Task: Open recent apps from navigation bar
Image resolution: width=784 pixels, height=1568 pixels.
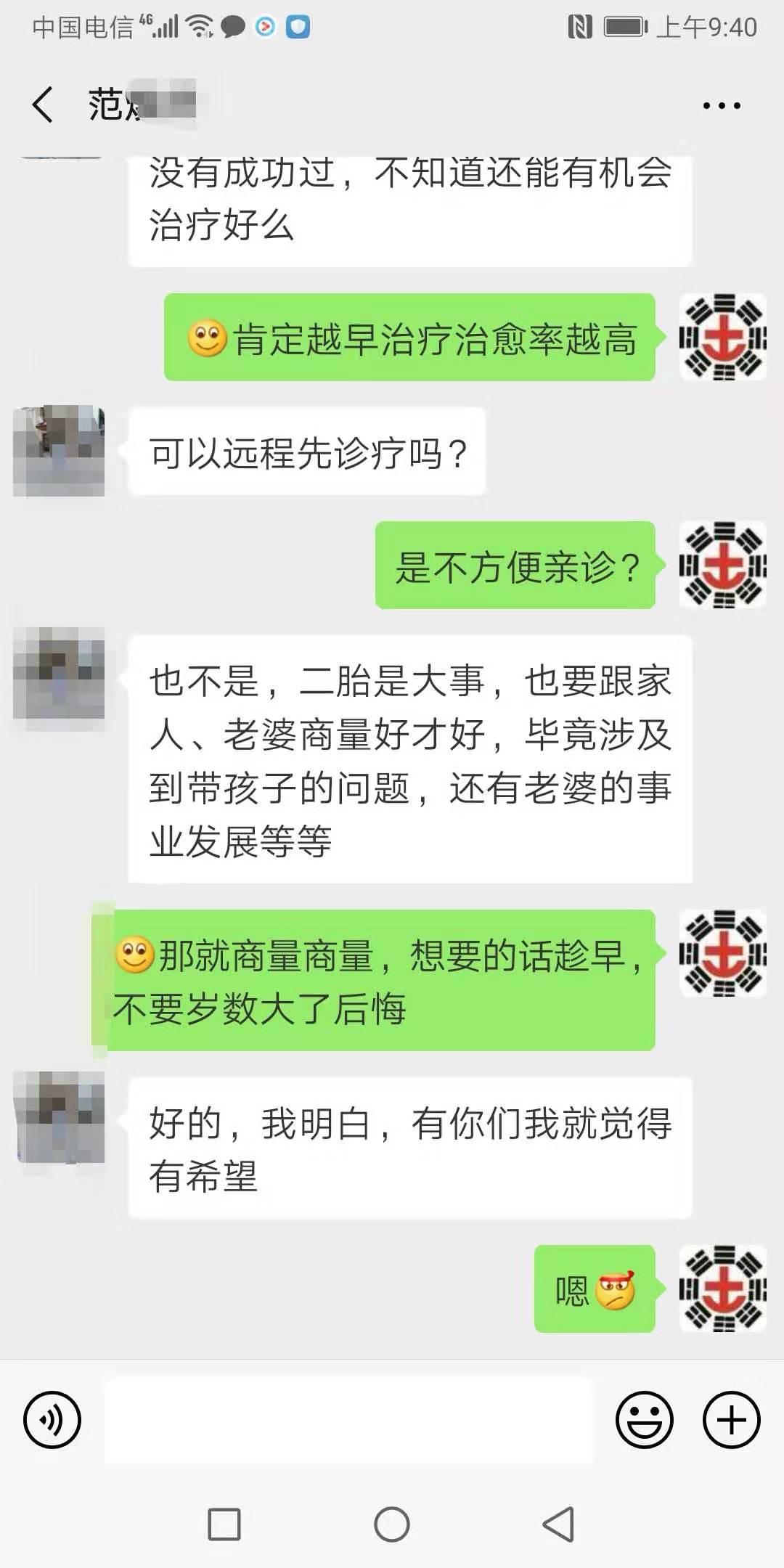Action: coord(224,1524)
